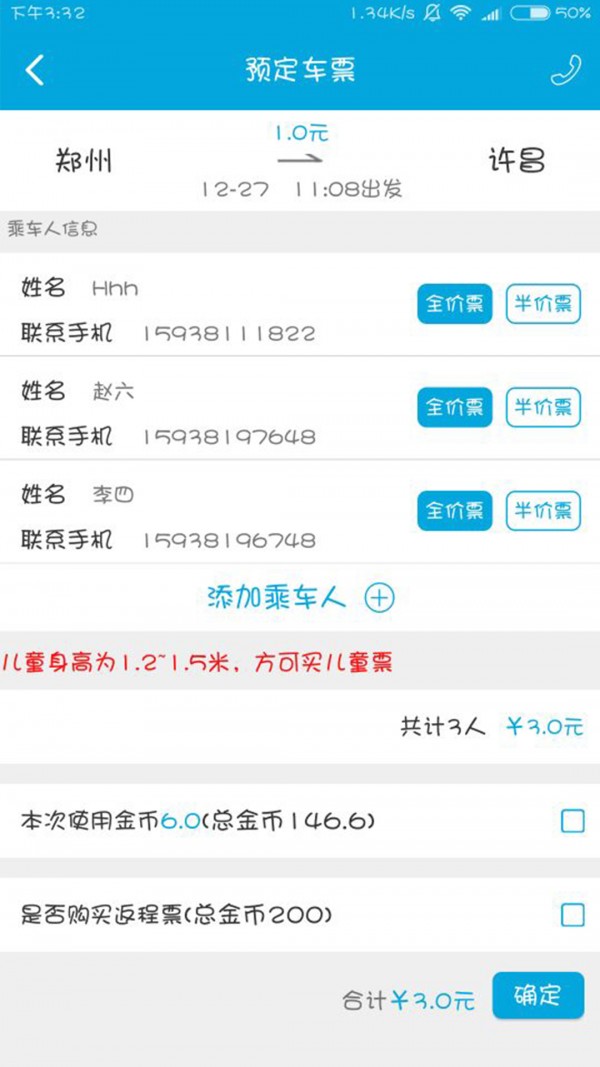Select 半价票 for passenger Hhh
Image resolution: width=600 pixels, height=1067 pixels.
543,304
